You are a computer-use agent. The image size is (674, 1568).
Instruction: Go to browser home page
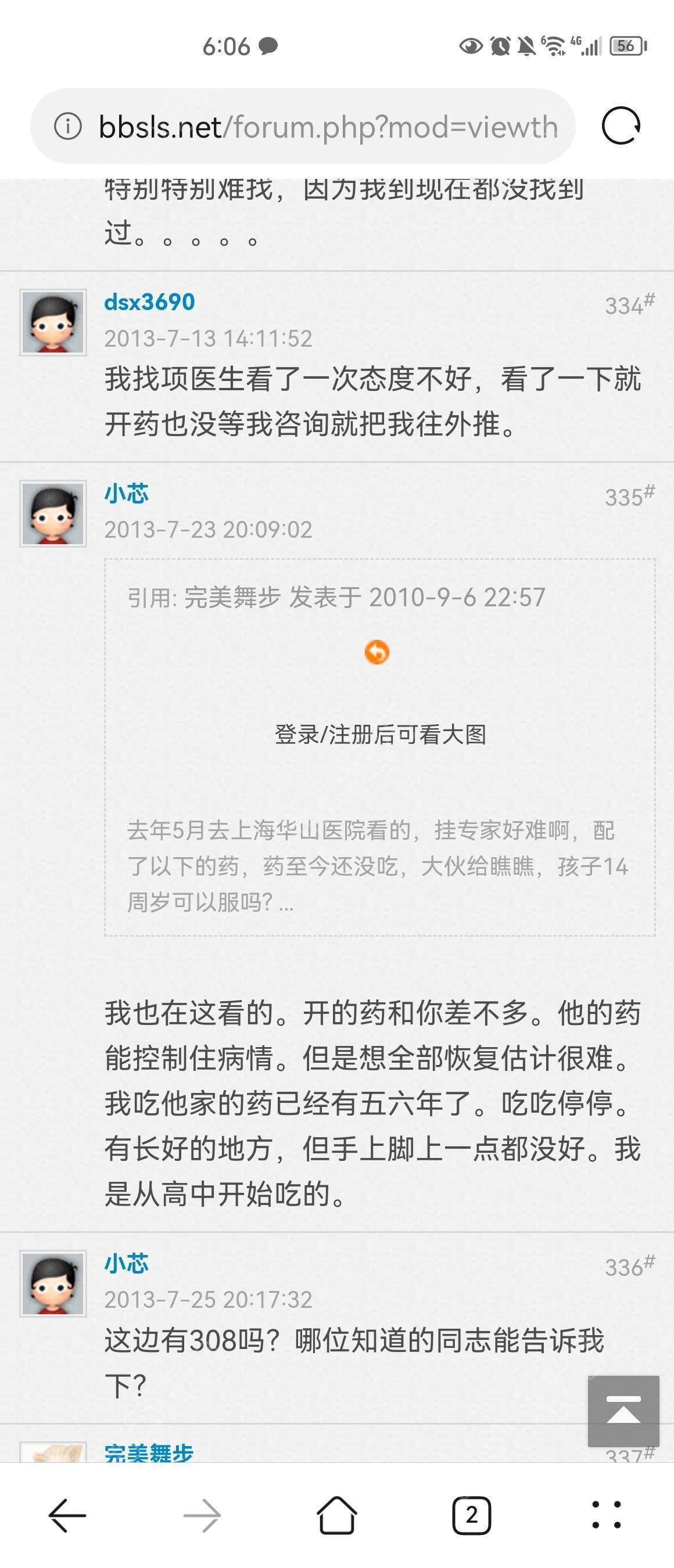pos(336,1515)
